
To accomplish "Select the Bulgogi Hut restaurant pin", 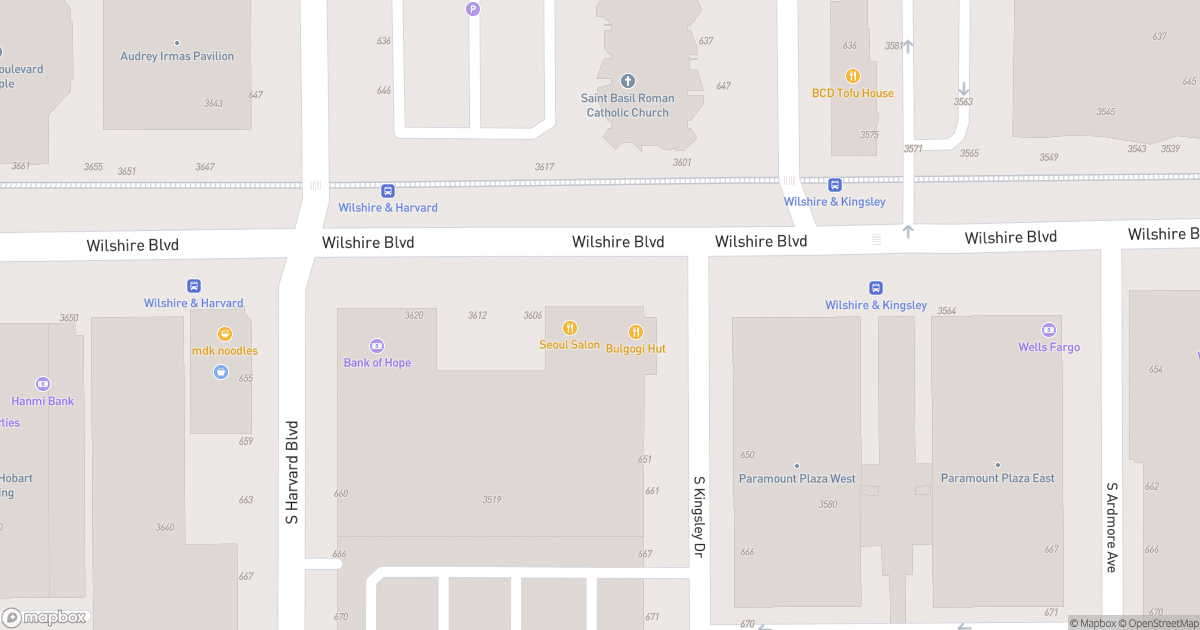I will [x=635, y=332].
